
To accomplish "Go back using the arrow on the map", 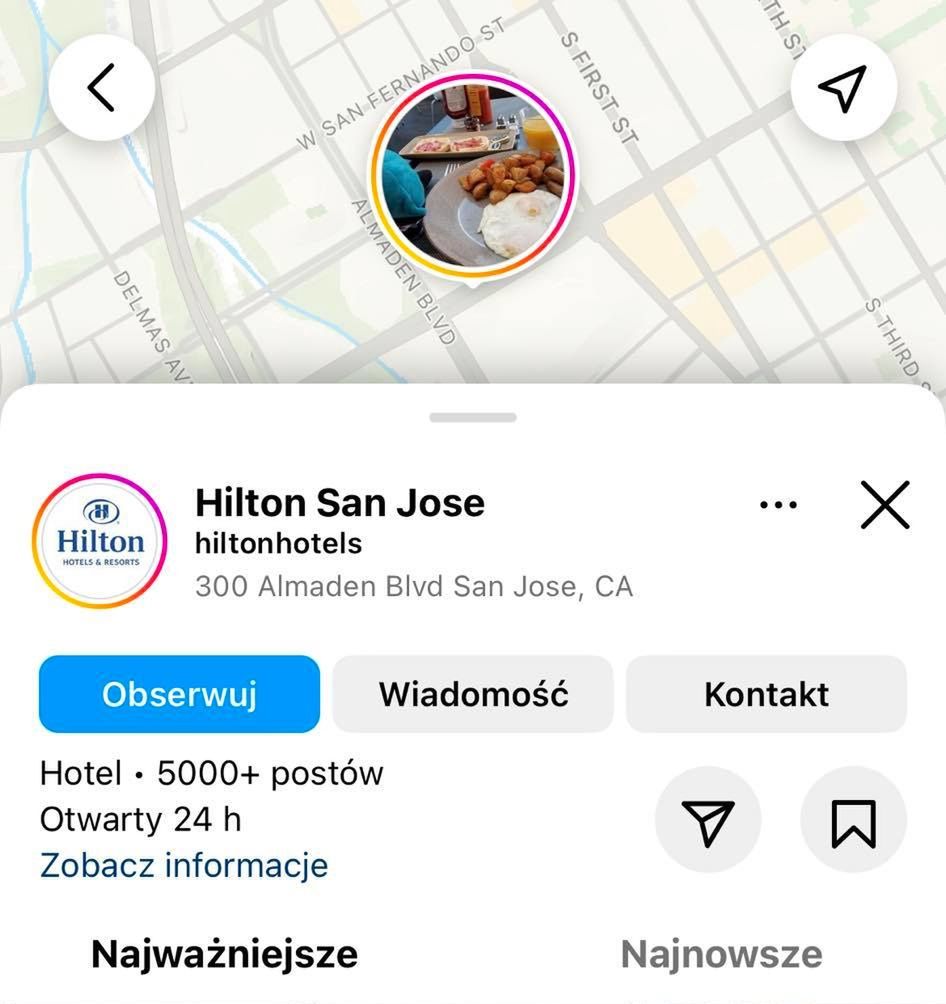I will tap(101, 88).
